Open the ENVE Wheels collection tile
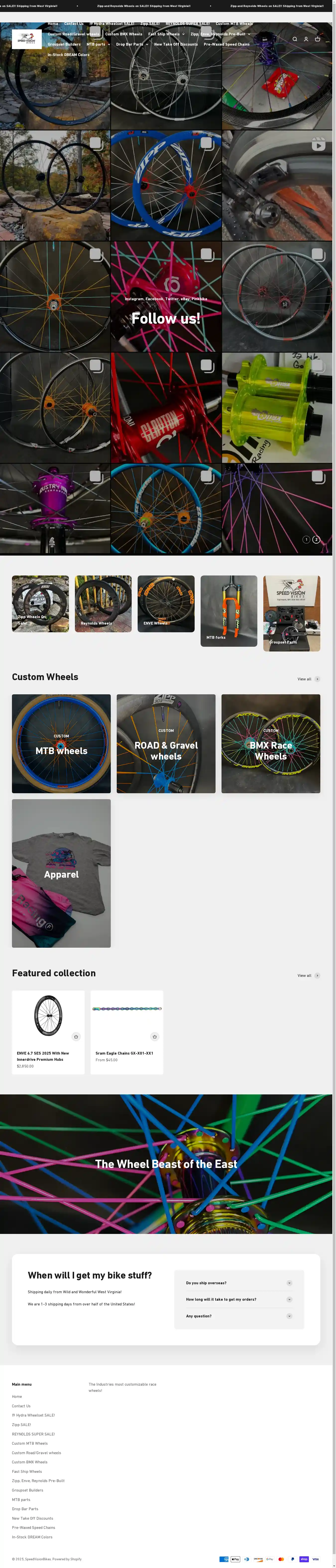 166,604
